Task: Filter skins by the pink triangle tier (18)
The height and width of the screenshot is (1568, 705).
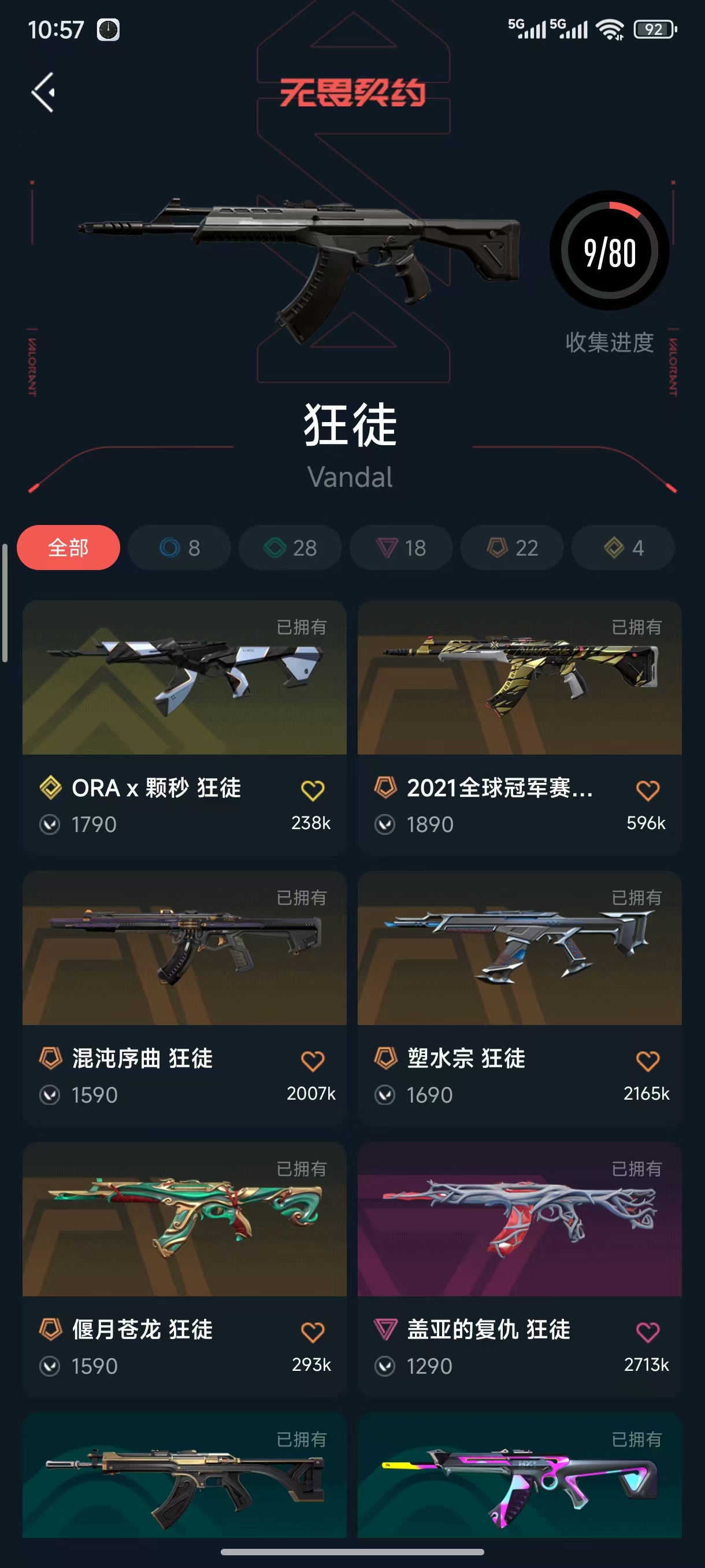Action: [x=401, y=547]
